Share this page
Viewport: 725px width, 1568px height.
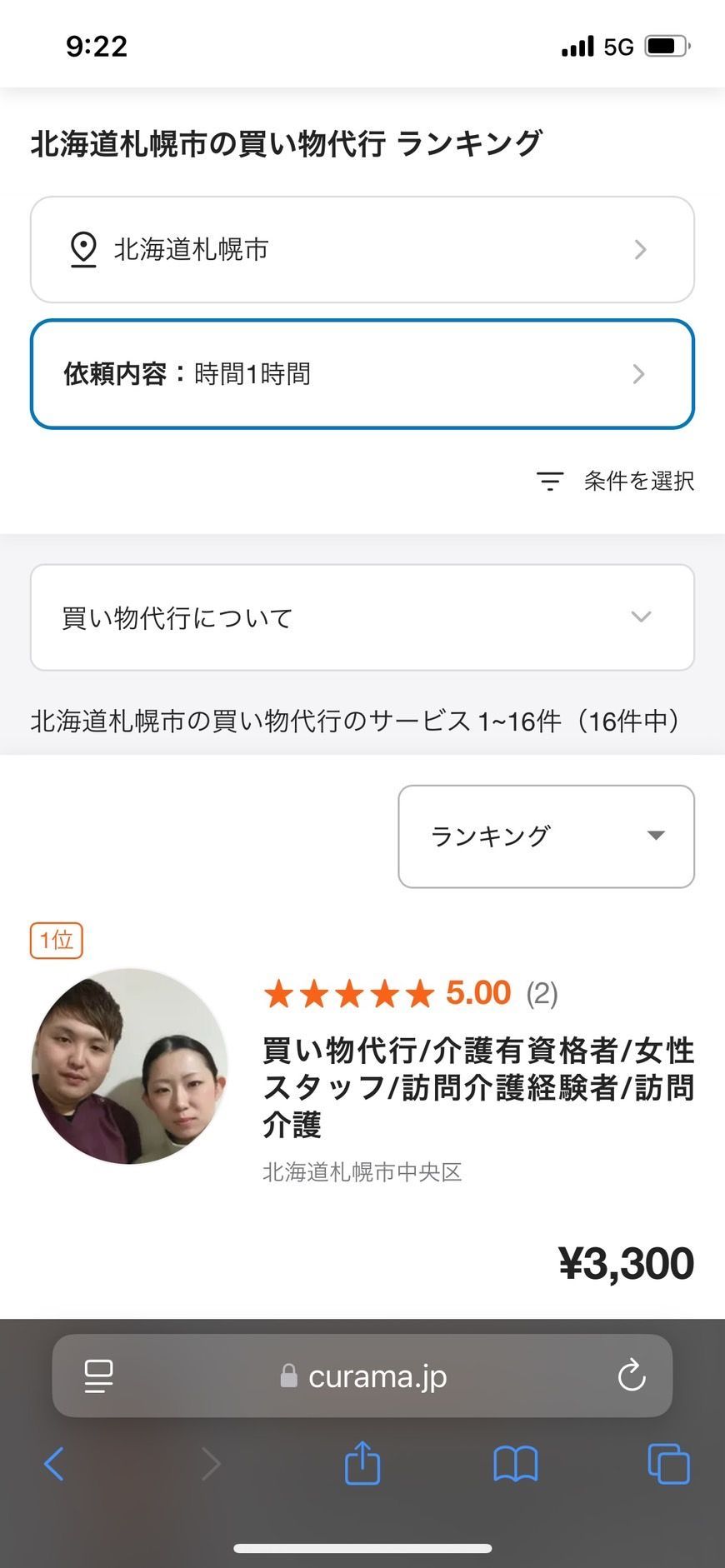point(362,1464)
